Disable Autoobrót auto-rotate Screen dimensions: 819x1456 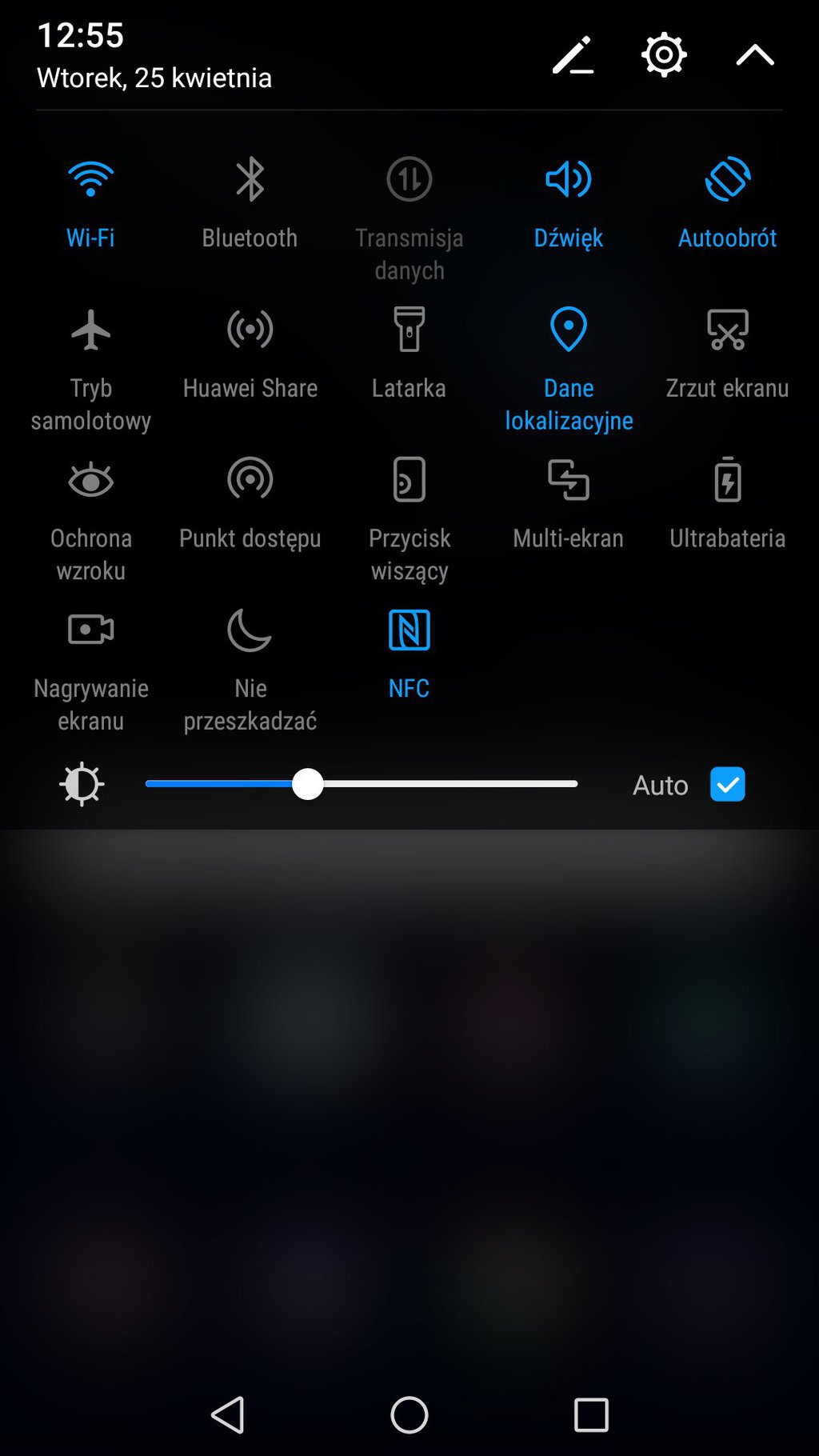[x=728, y=178]
